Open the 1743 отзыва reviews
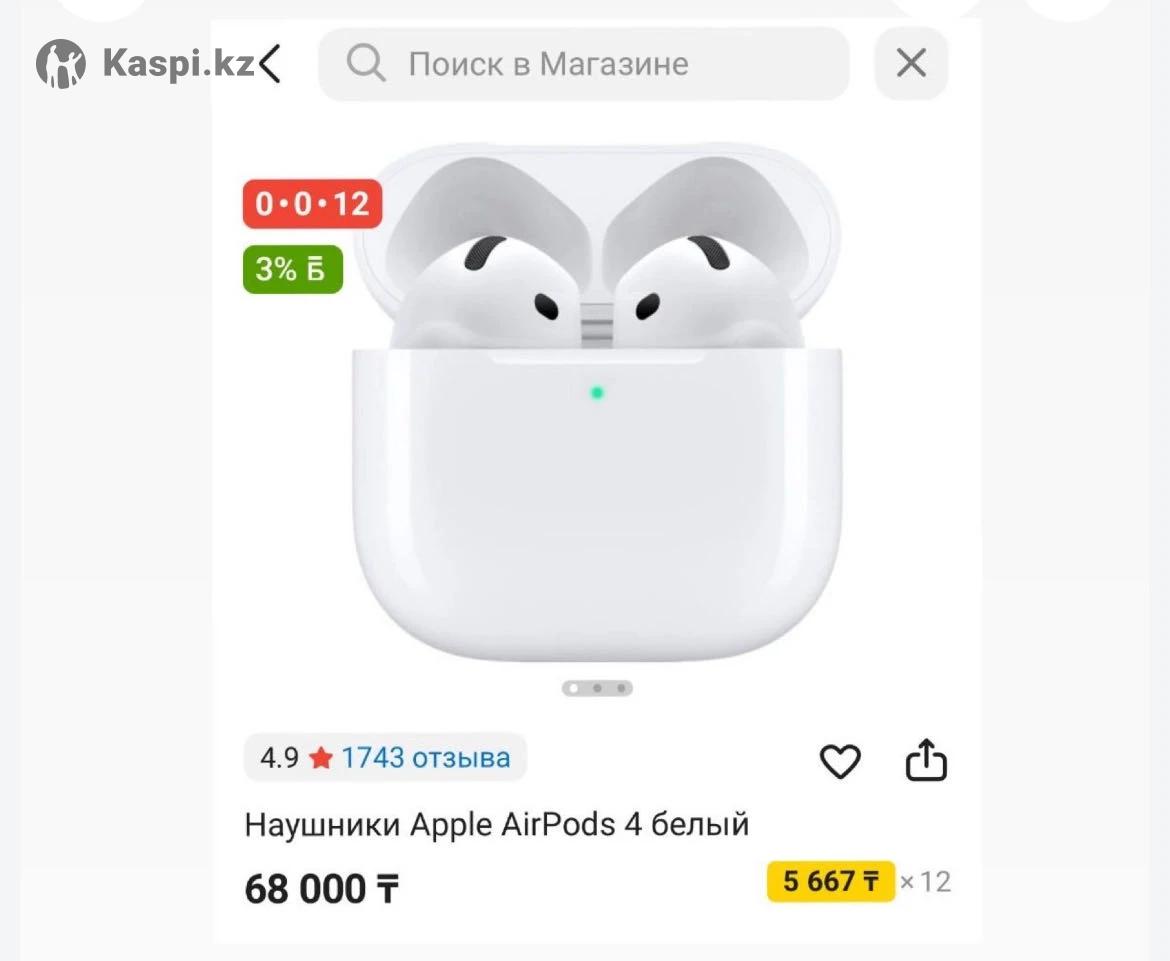 click(x=425, y=758)
